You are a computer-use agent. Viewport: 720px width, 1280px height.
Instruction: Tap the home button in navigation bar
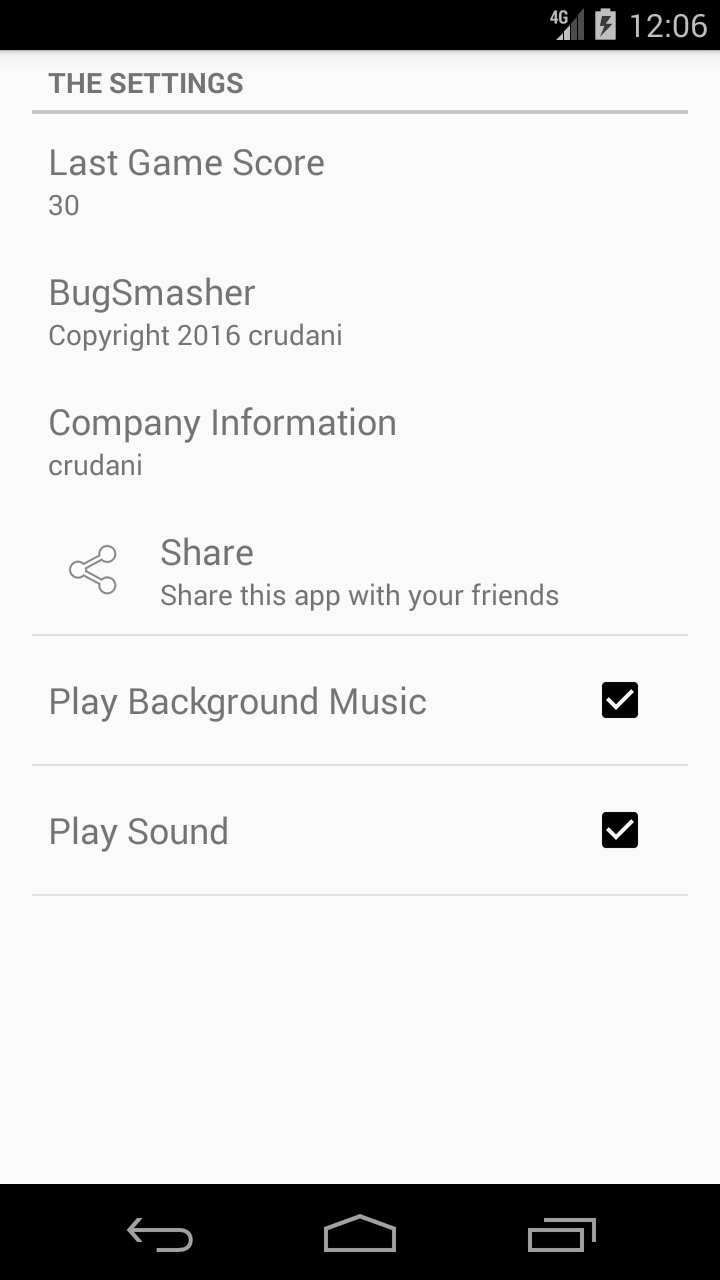click(x=359, y=1235)
